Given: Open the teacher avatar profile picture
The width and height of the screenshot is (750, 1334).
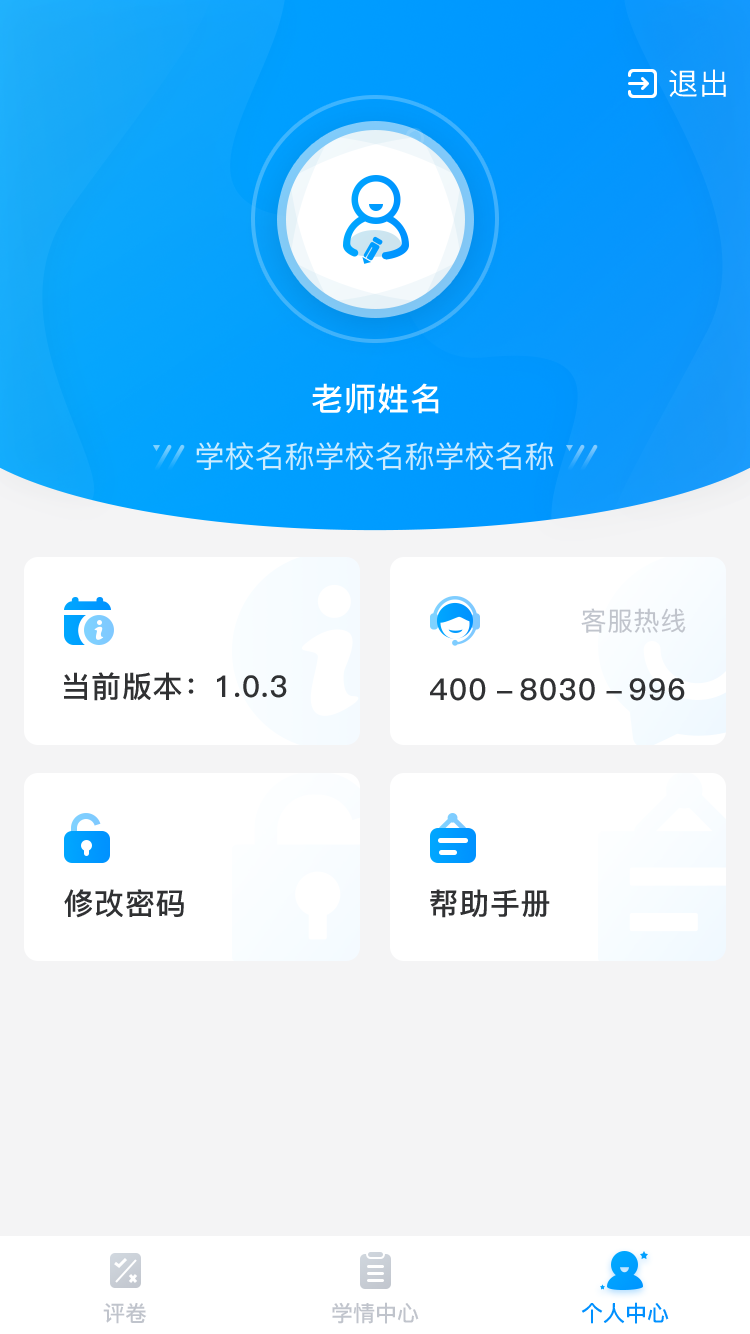Looking at the screenshot, I should (374, 219).
